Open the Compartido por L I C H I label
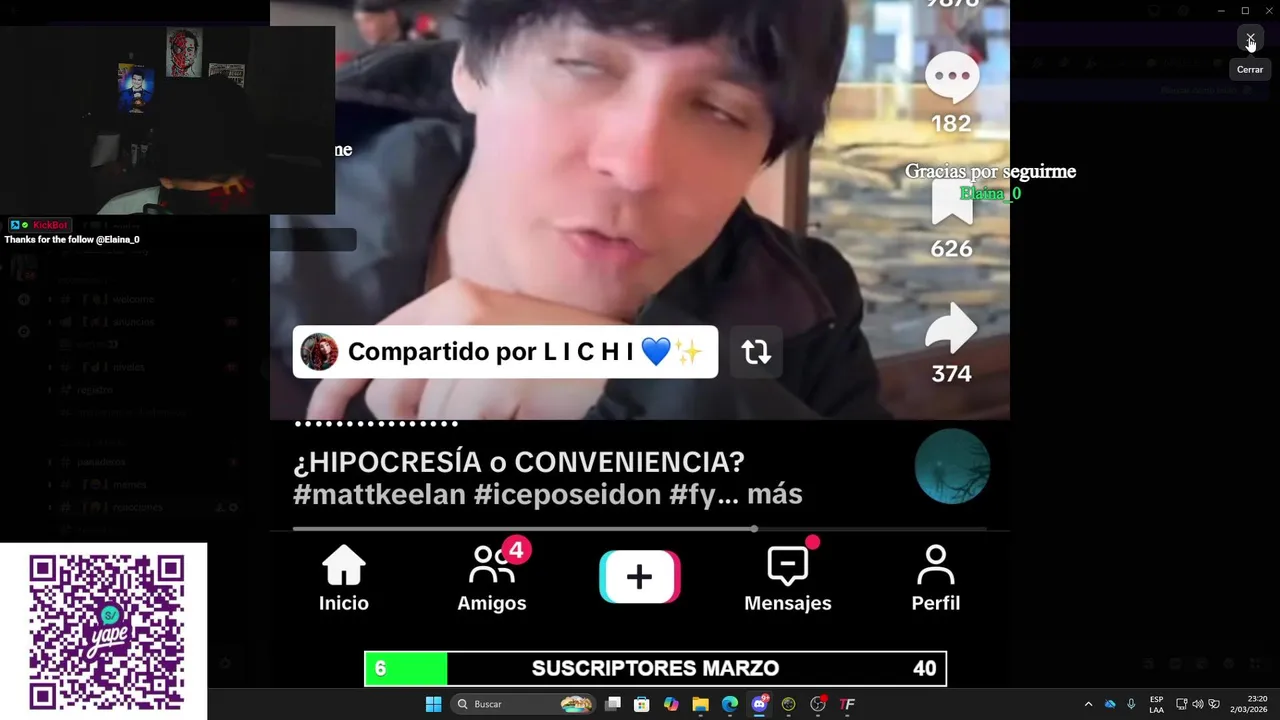The image size is (1280, 720). (x=505, y=352)
